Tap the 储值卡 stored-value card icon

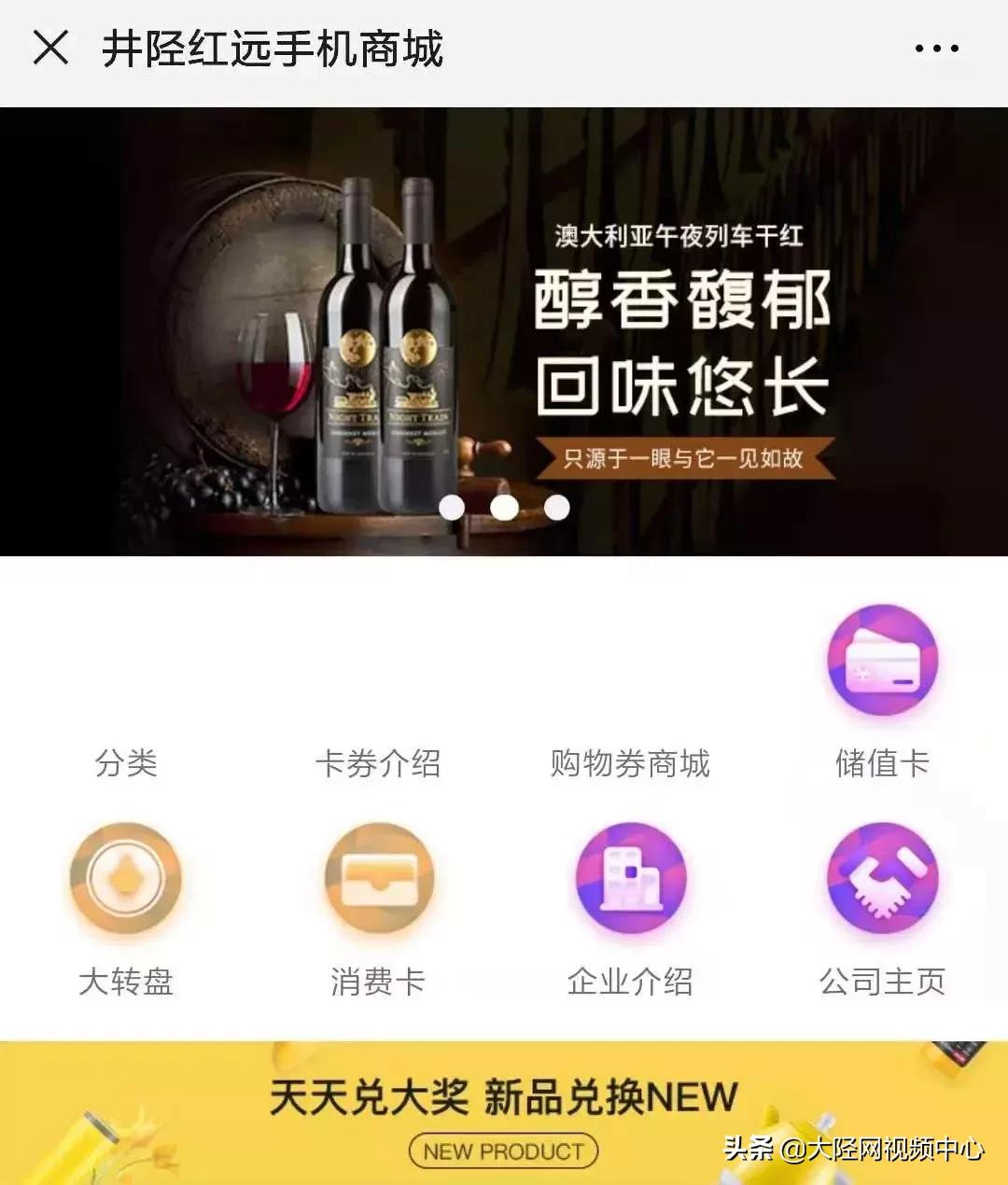click(880, 660)
